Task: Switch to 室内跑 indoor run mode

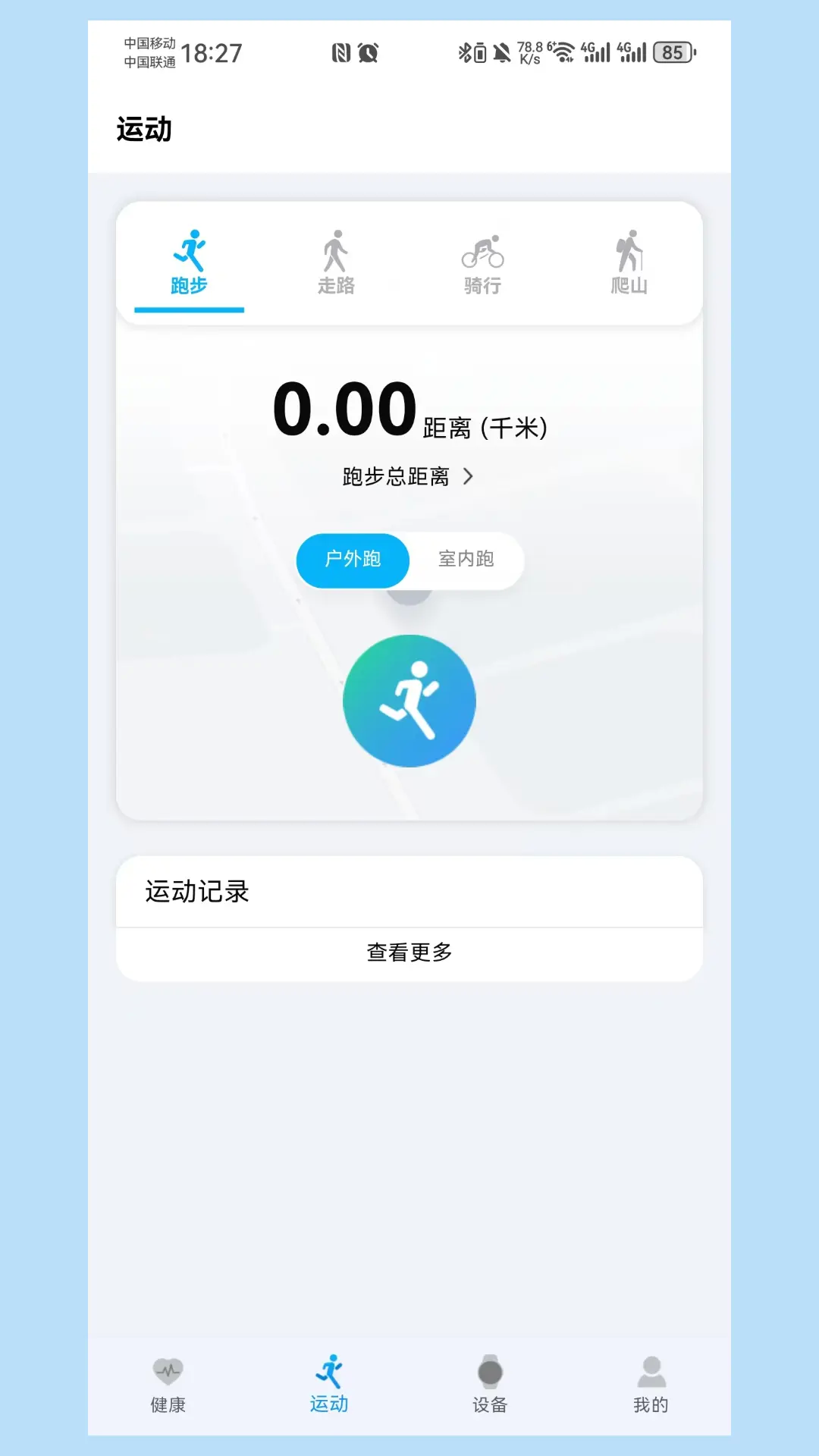Action: [x=465, y=560]
